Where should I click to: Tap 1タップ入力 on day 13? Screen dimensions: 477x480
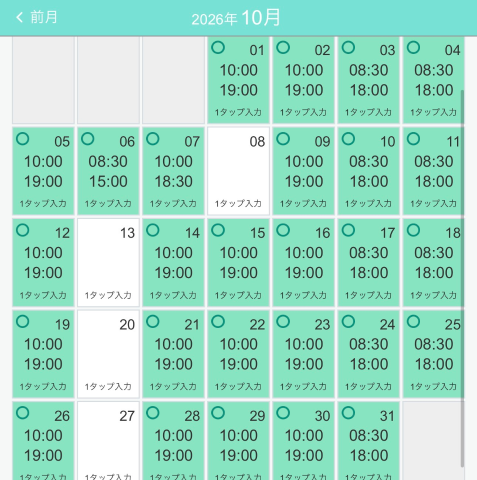(108, 295)
